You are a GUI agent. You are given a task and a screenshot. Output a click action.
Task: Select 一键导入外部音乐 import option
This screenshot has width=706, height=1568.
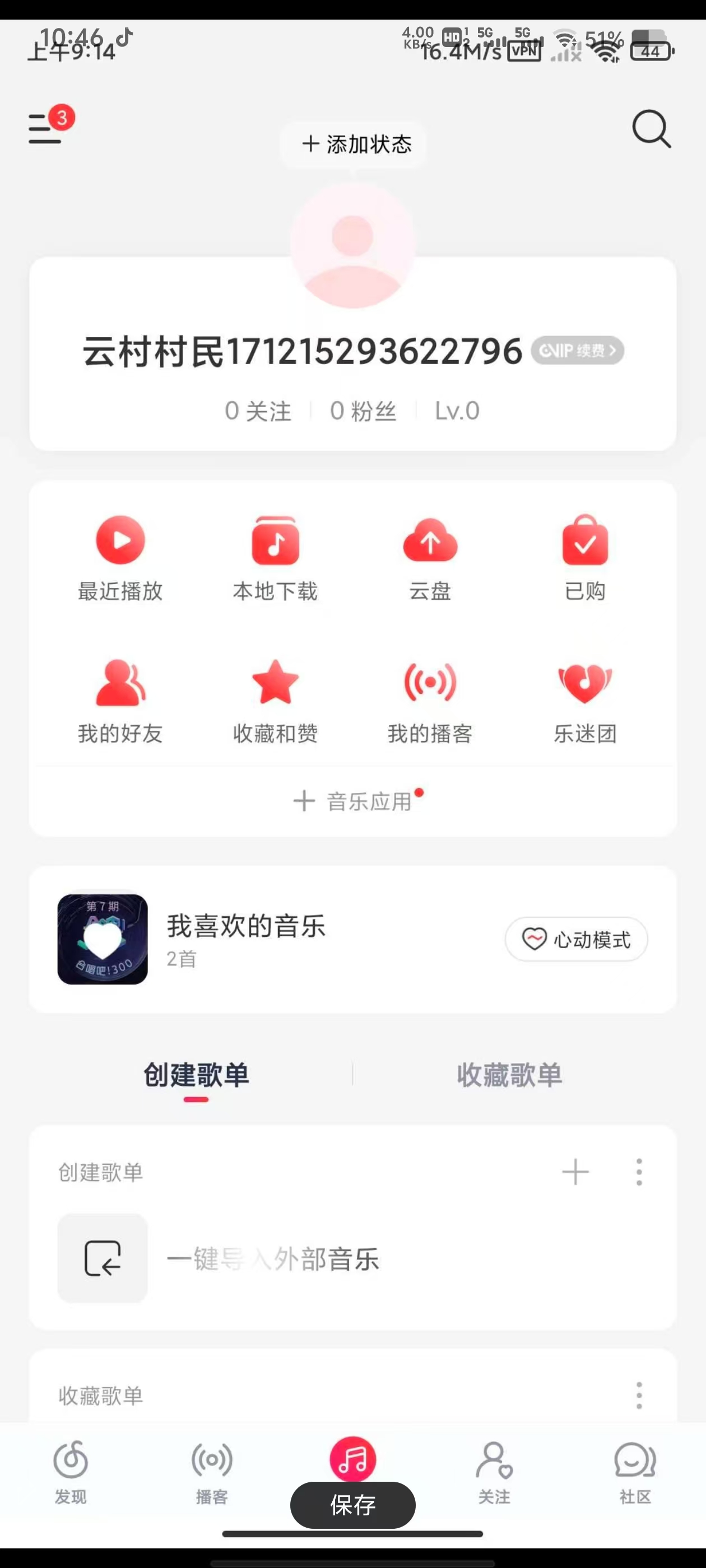273,1259
